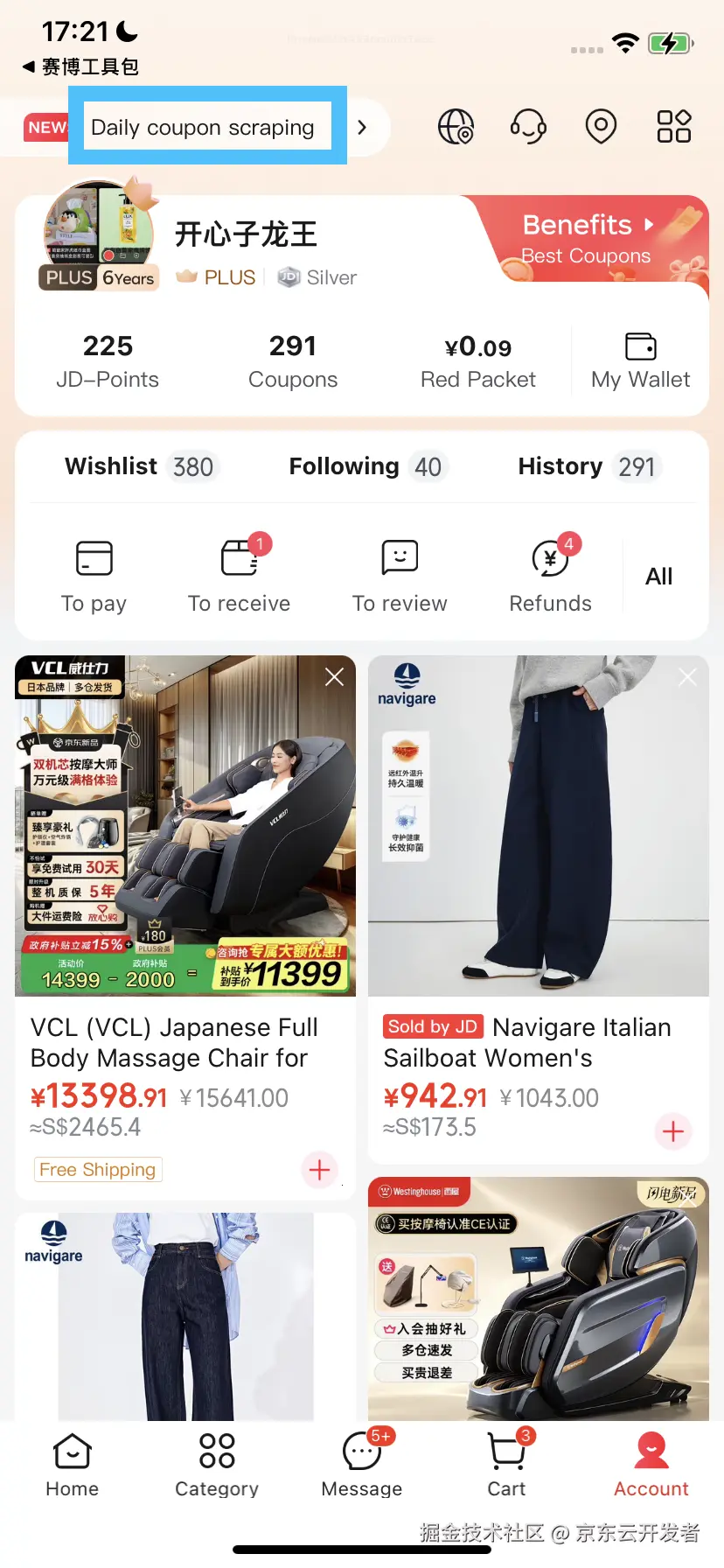Screen dimensions: 724x1568
Task: Contact customer service via headset icon
Action: (x=528, y=127)
